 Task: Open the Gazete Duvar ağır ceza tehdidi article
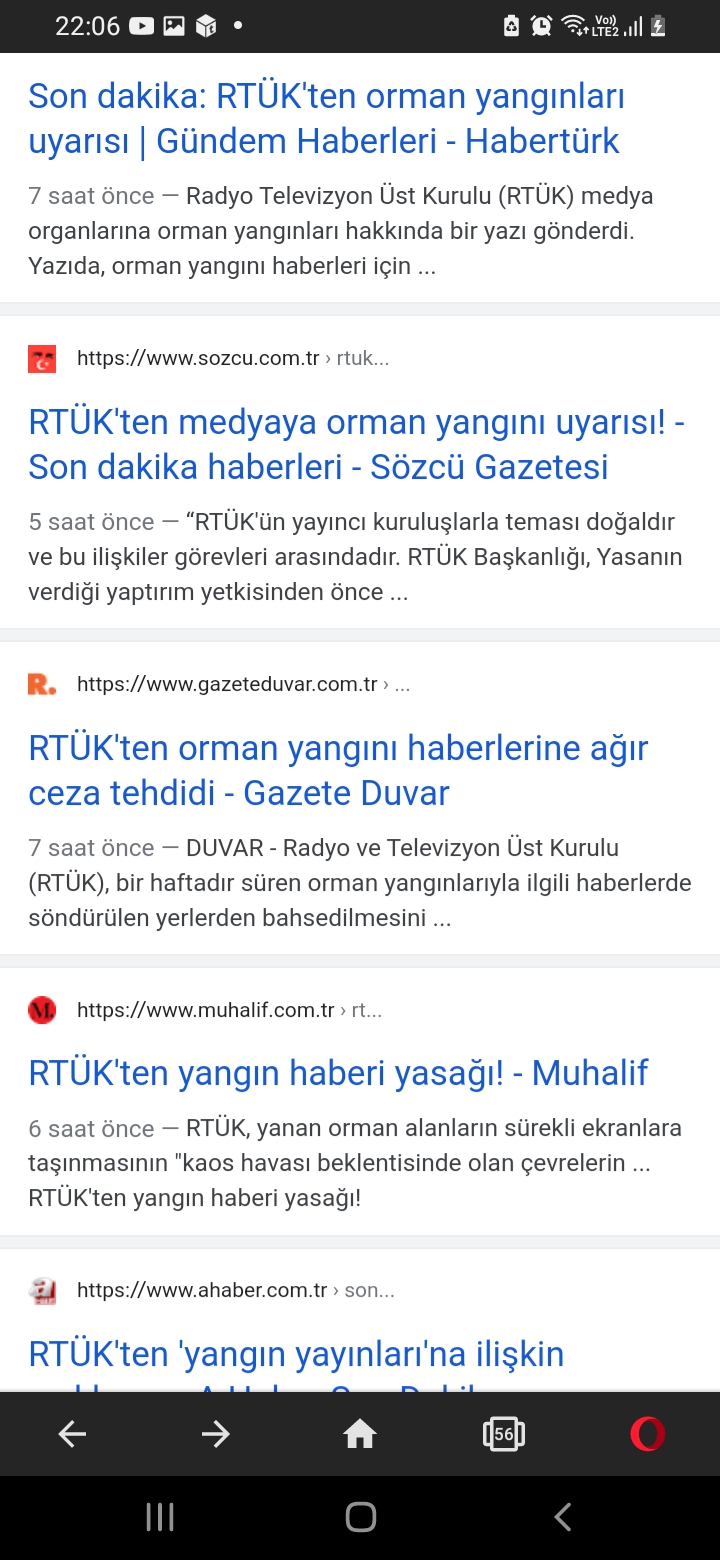pyautogui.click(x=338, y=770)
